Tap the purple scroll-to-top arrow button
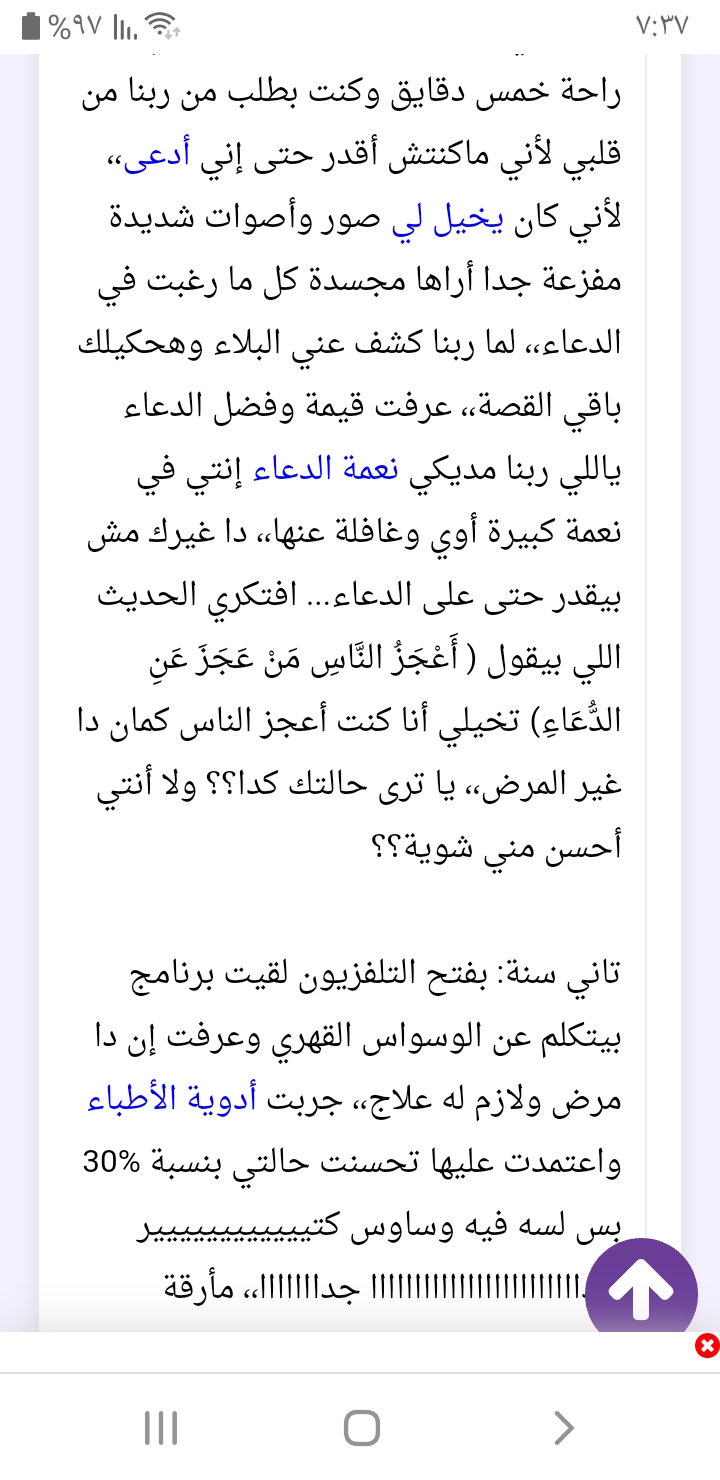The image size is (720, 1480). click(641, 1290)
